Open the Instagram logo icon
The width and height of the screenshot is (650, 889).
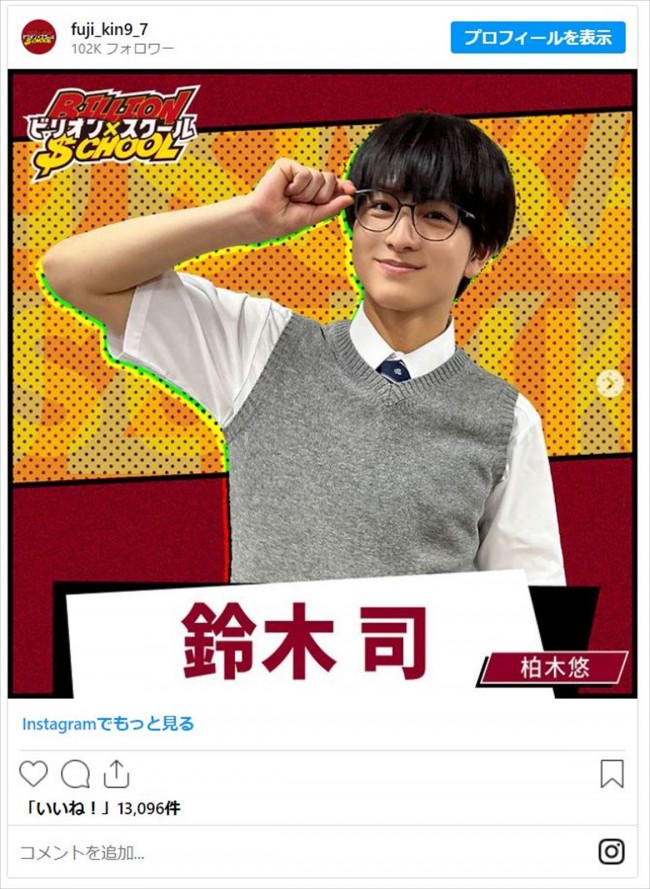[612, 852]
